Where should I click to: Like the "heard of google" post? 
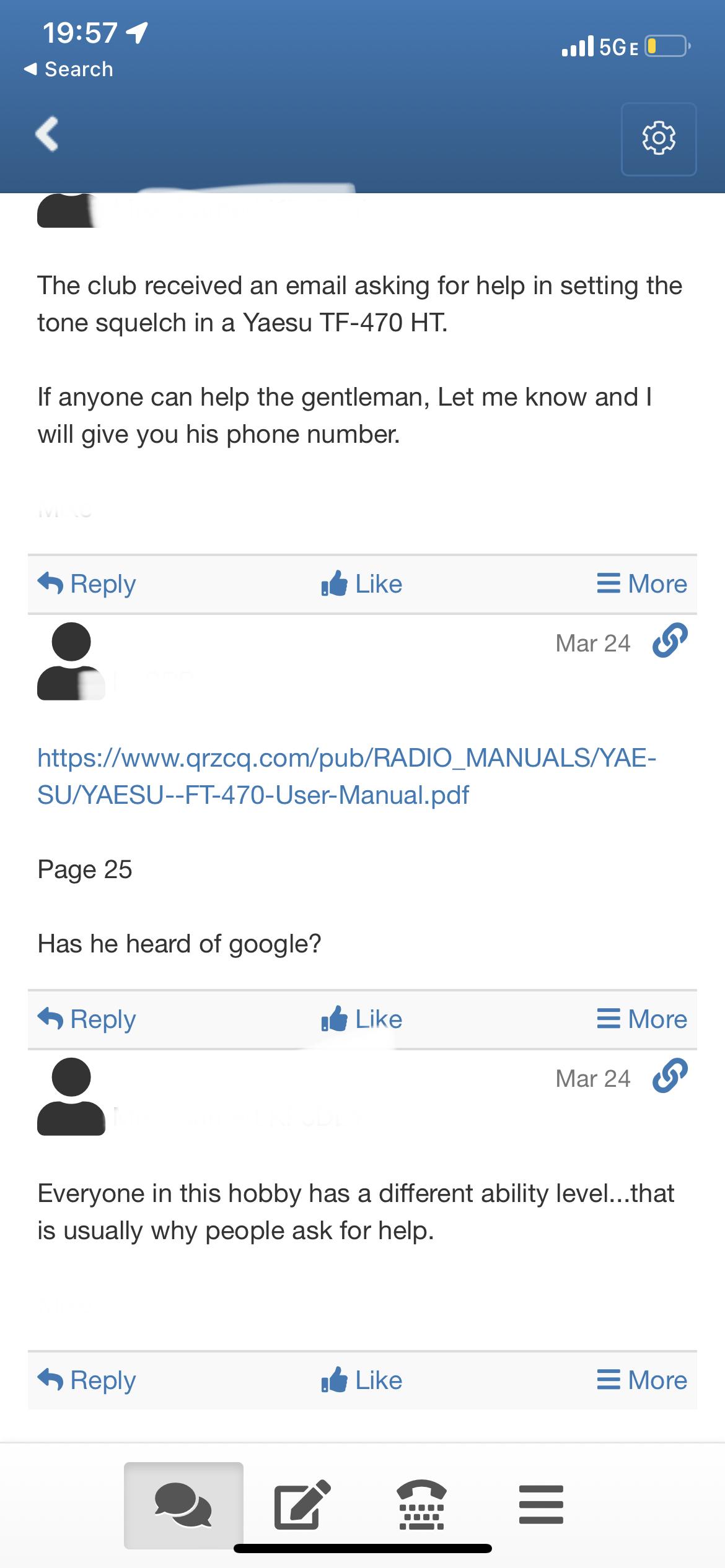pyautogui.click(x=362, y=1019)
